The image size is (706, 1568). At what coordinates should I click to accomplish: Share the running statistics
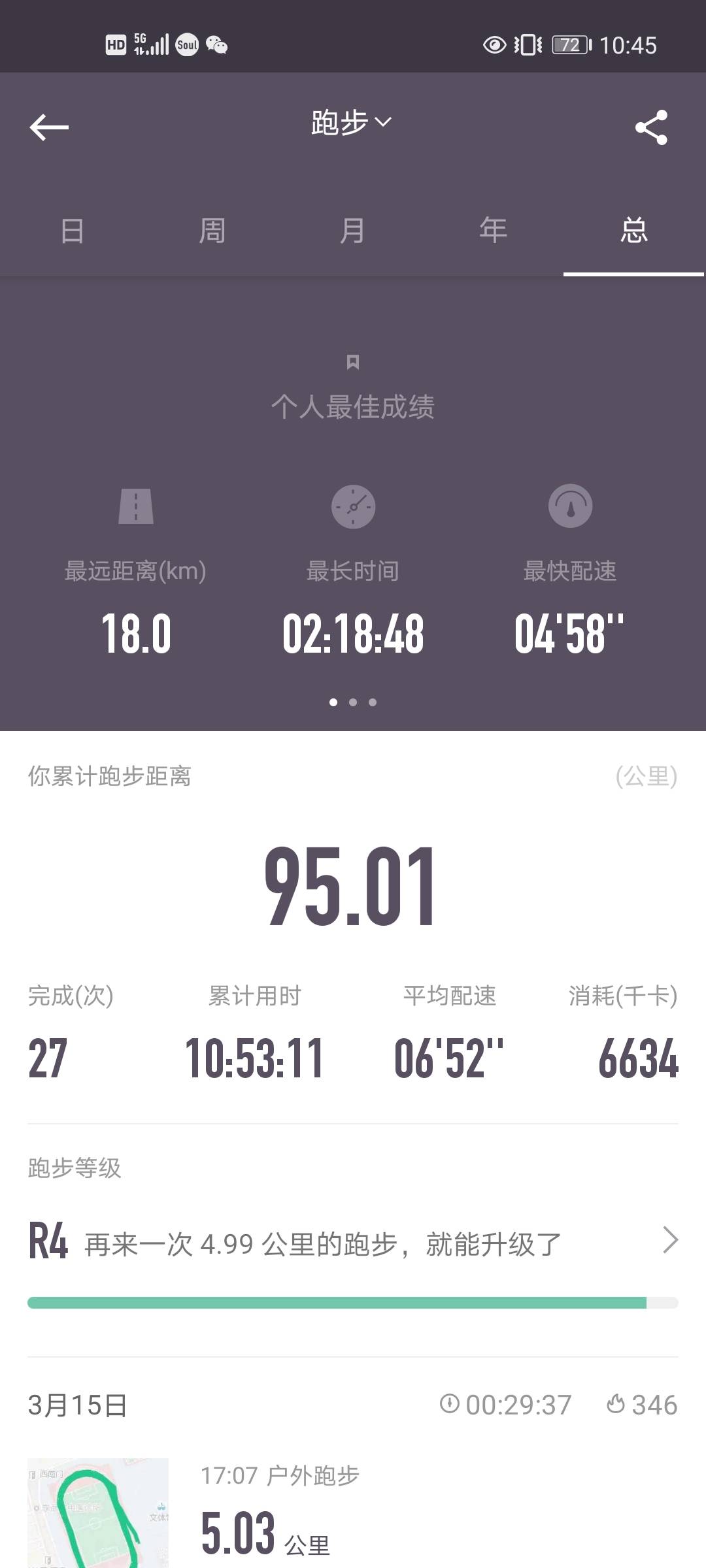(651, 127)
